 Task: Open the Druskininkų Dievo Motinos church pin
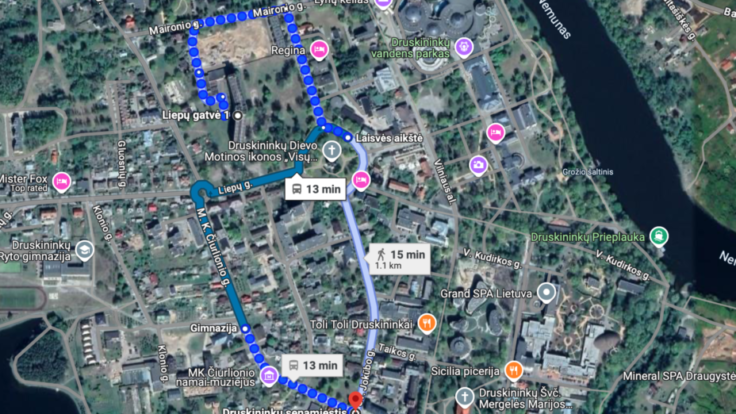pos(332,151)
